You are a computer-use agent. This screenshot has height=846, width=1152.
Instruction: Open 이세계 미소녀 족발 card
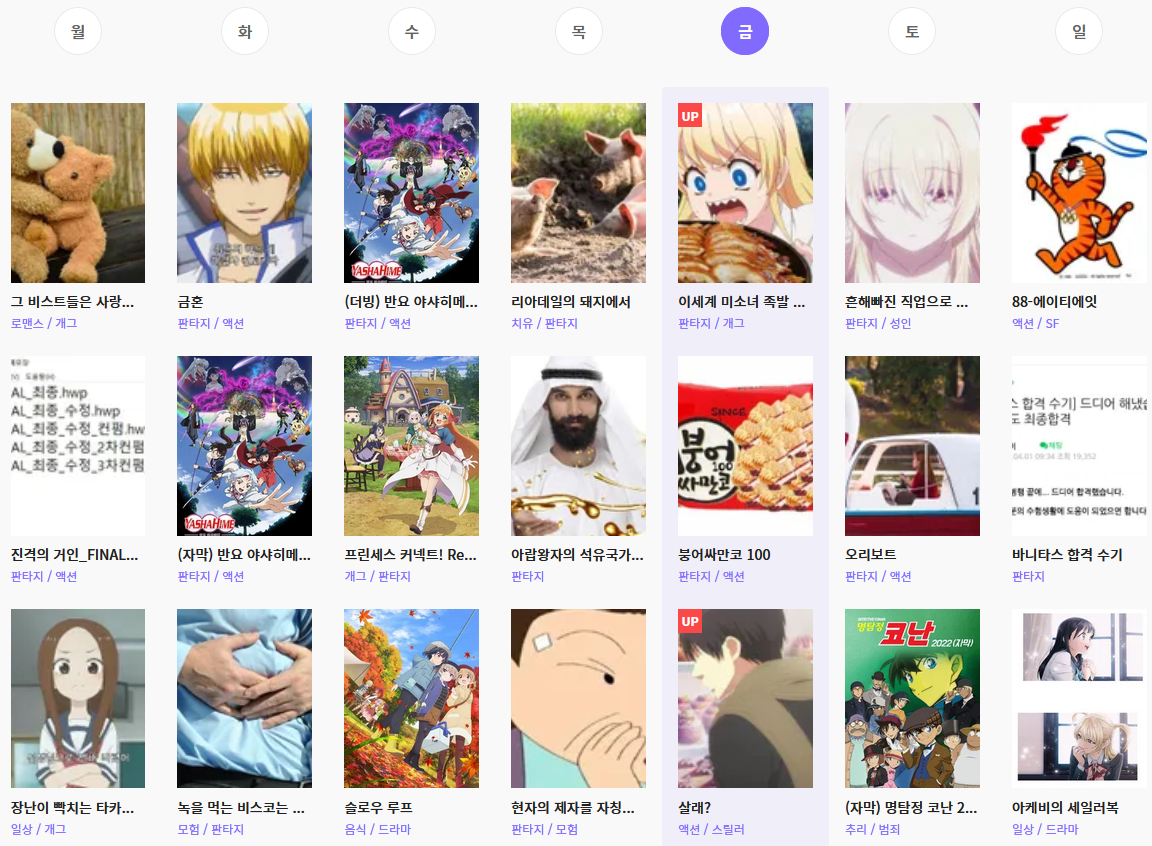point(745,193)
